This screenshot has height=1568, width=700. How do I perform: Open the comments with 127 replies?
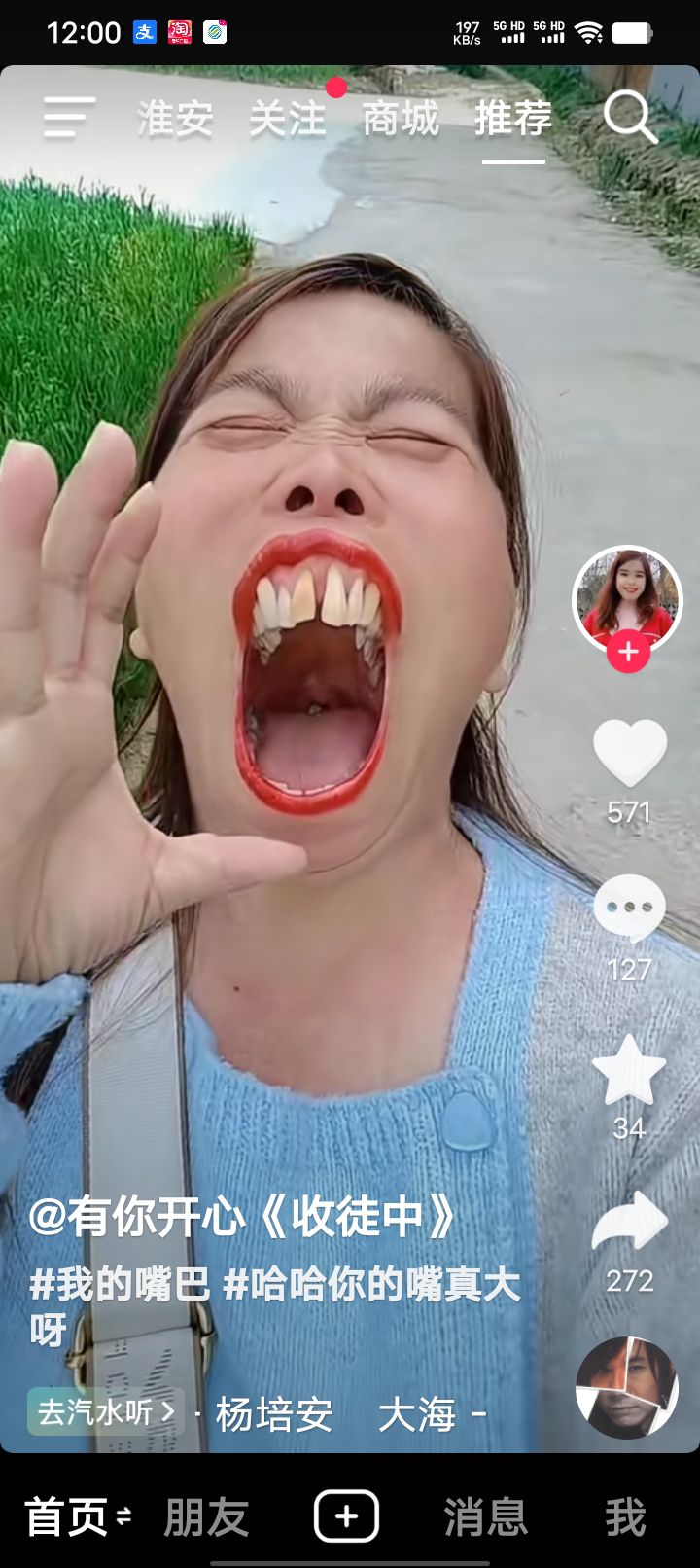point(629,909)
